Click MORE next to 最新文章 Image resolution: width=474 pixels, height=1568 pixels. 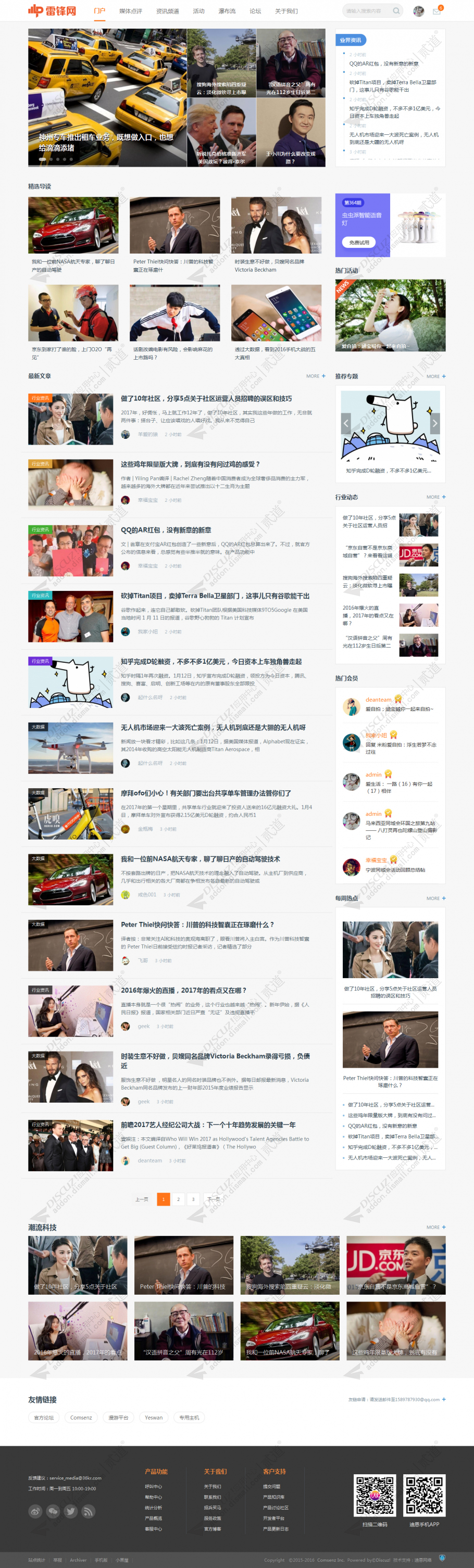point(315,376)
